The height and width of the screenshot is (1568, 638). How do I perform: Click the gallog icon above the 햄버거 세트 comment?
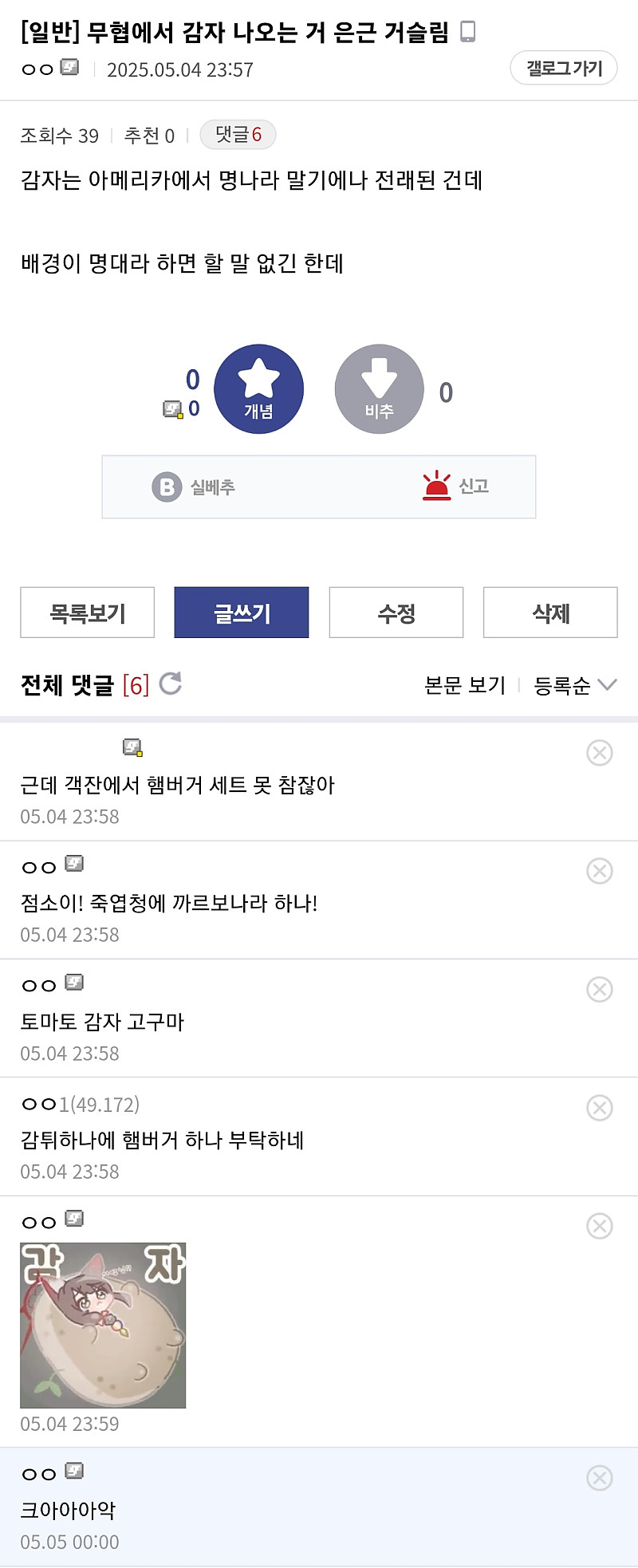click(128, 747)
